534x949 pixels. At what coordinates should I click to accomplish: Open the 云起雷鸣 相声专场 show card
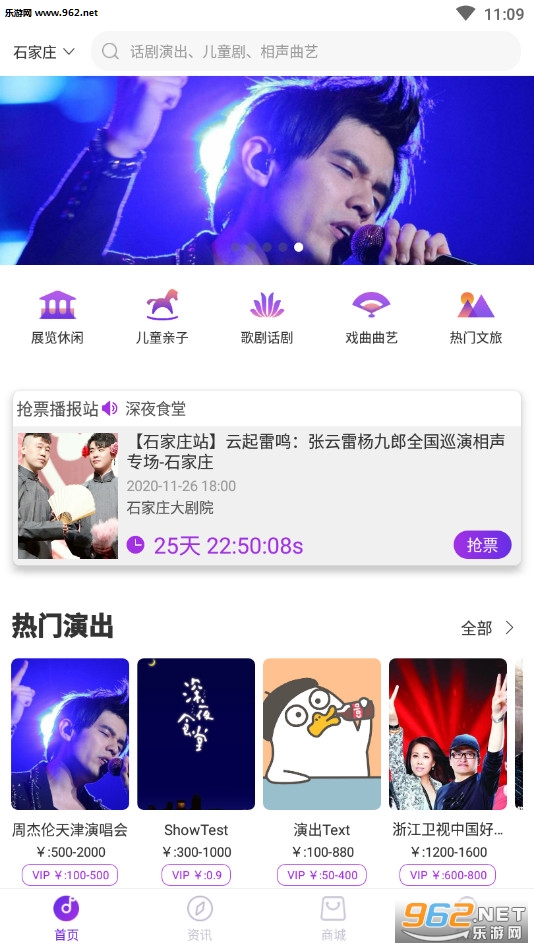coord(267,496)
